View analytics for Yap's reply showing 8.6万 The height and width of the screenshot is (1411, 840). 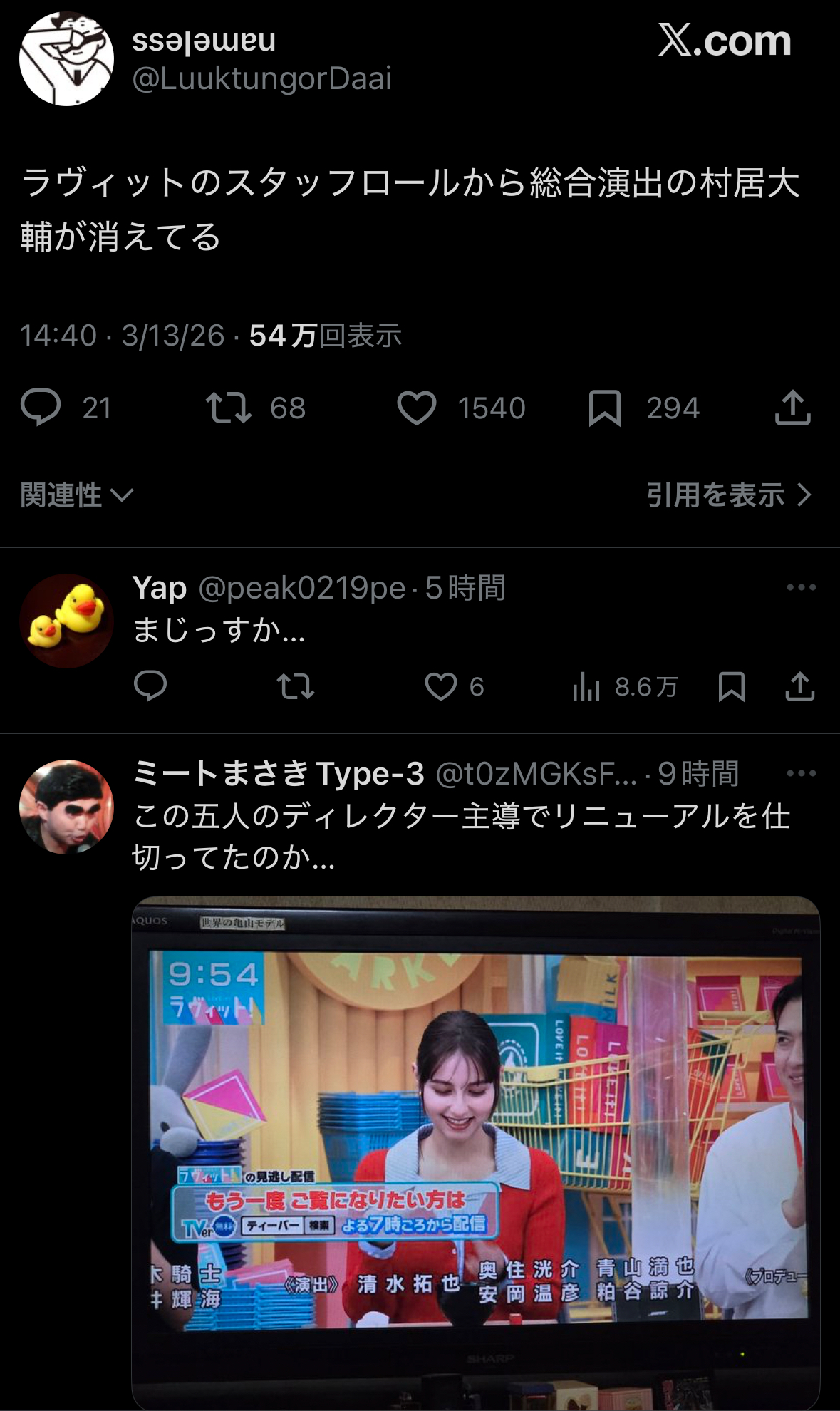coord(586,686)
